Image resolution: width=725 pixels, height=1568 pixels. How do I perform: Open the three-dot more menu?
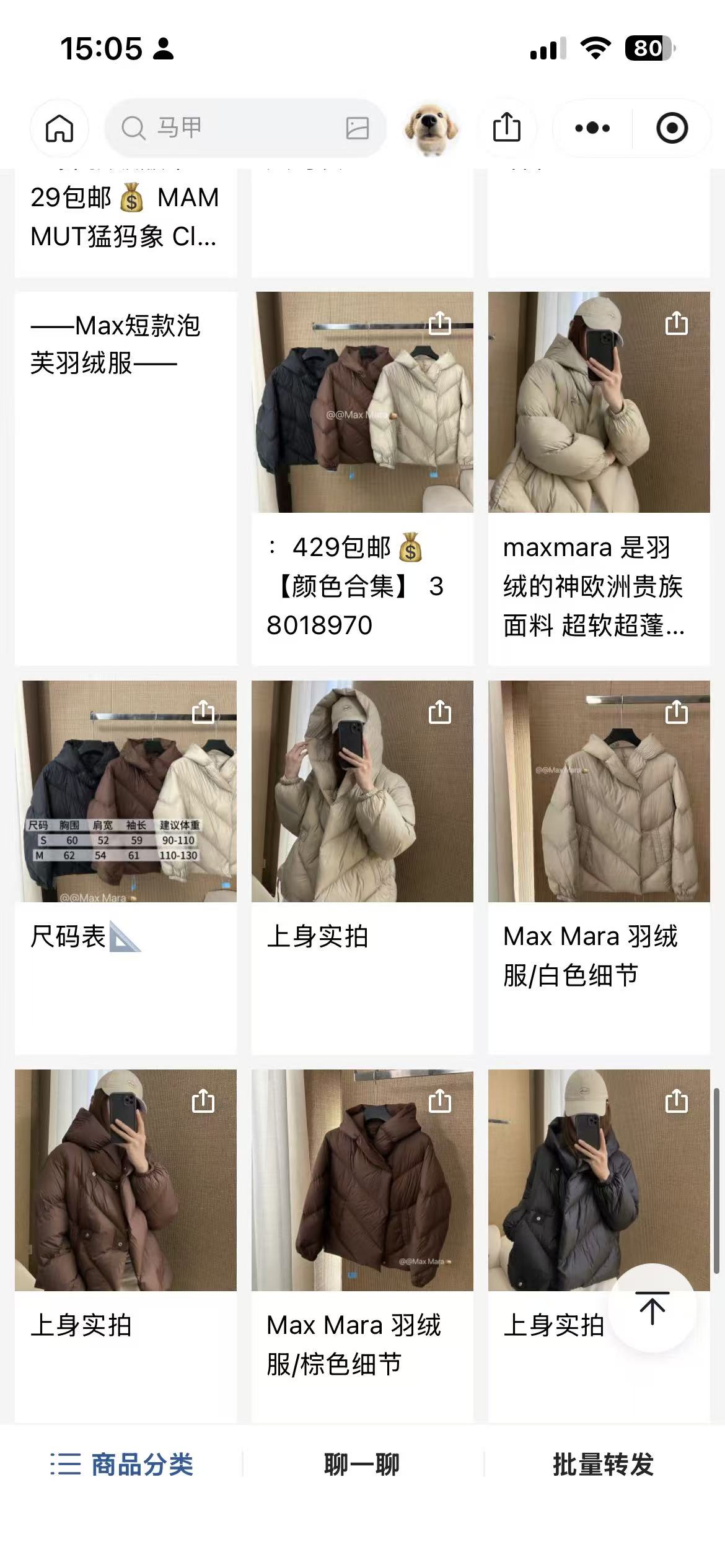click(x=592, y=128)
